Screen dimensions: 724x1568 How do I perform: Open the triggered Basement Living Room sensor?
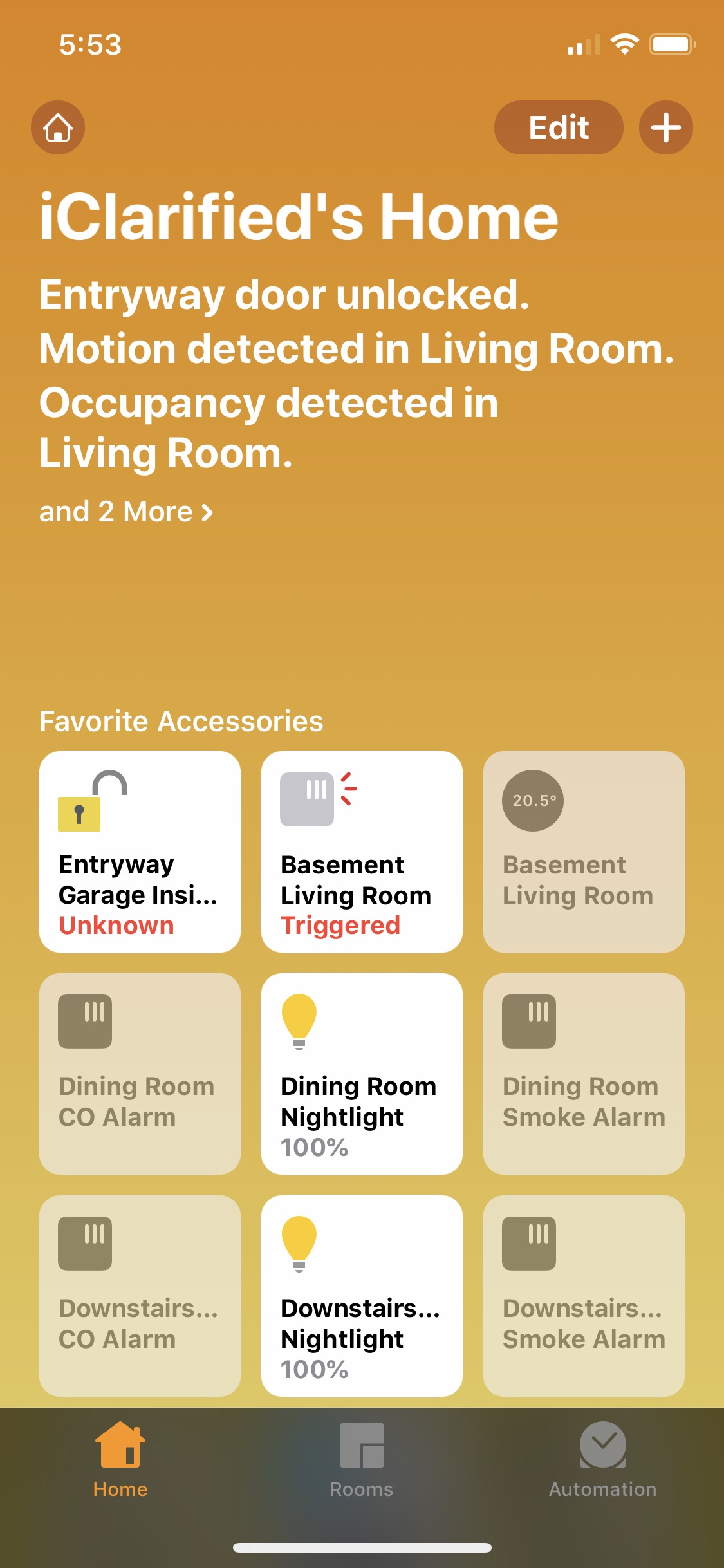click(362, 852)
